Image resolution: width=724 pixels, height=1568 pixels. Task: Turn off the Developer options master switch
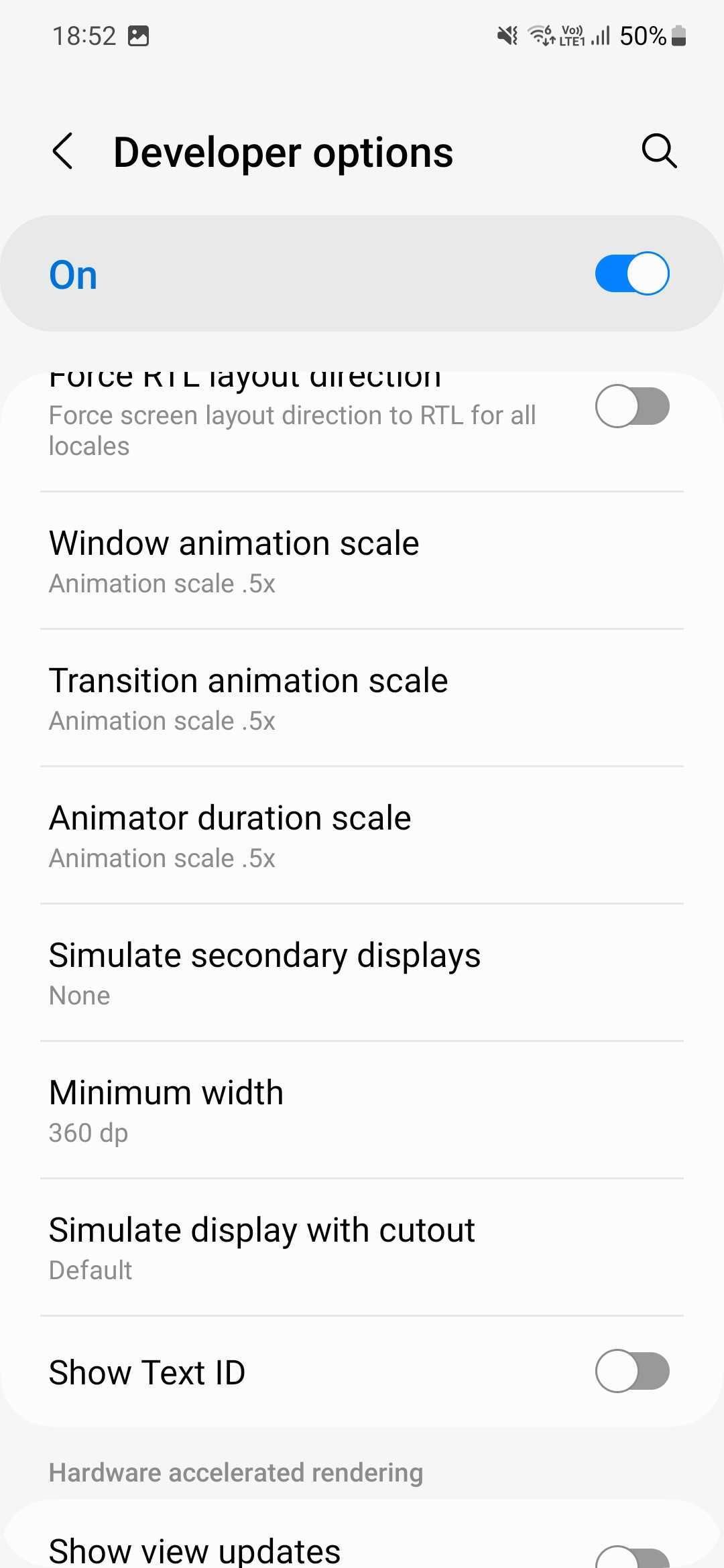tap(631, 273)
